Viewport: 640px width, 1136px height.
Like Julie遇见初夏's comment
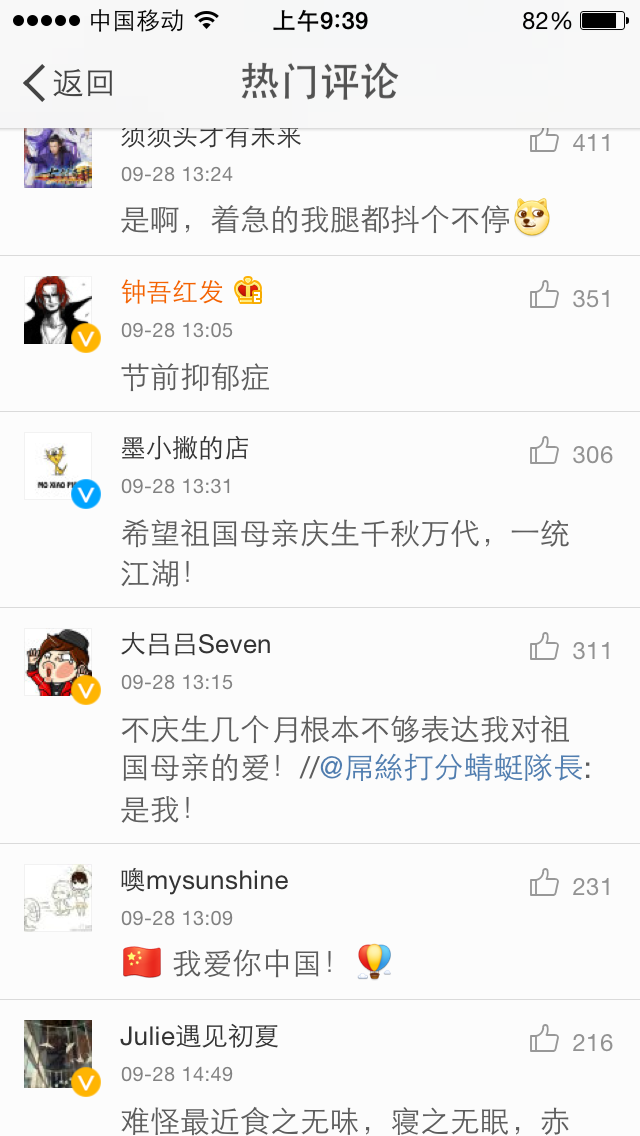545,1040
